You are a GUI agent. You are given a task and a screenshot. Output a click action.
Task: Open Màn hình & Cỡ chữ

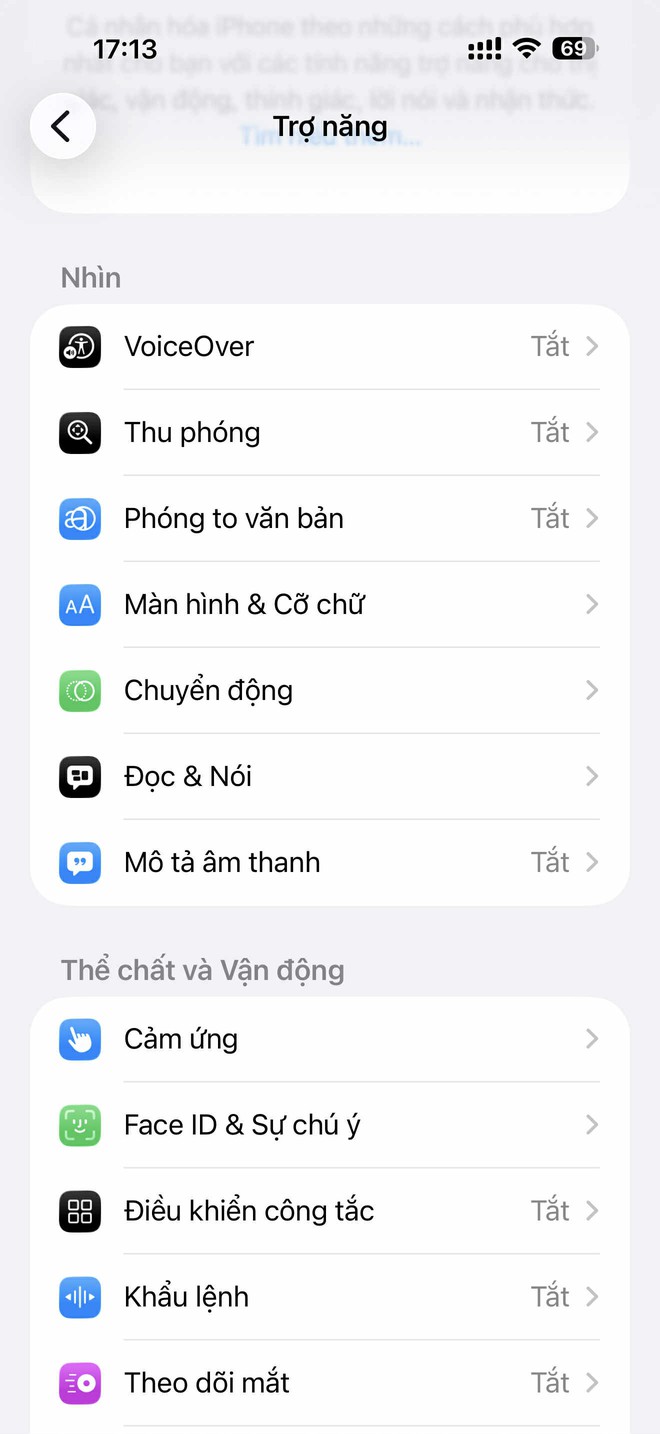coord(330,605)
